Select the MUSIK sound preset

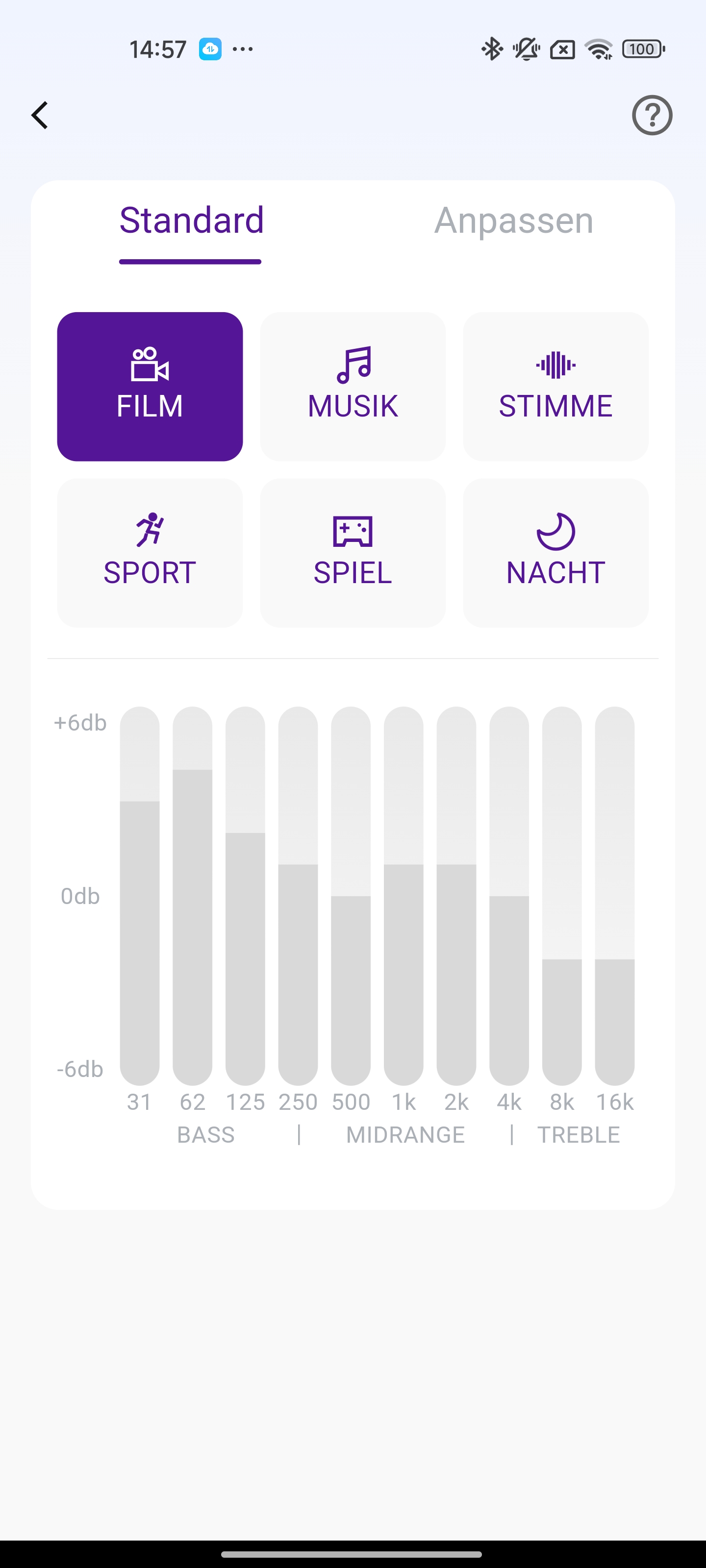353,387
